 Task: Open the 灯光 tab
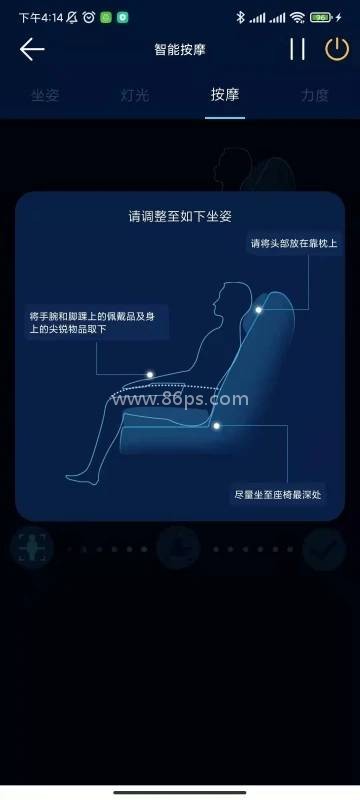tap(135, 95)
